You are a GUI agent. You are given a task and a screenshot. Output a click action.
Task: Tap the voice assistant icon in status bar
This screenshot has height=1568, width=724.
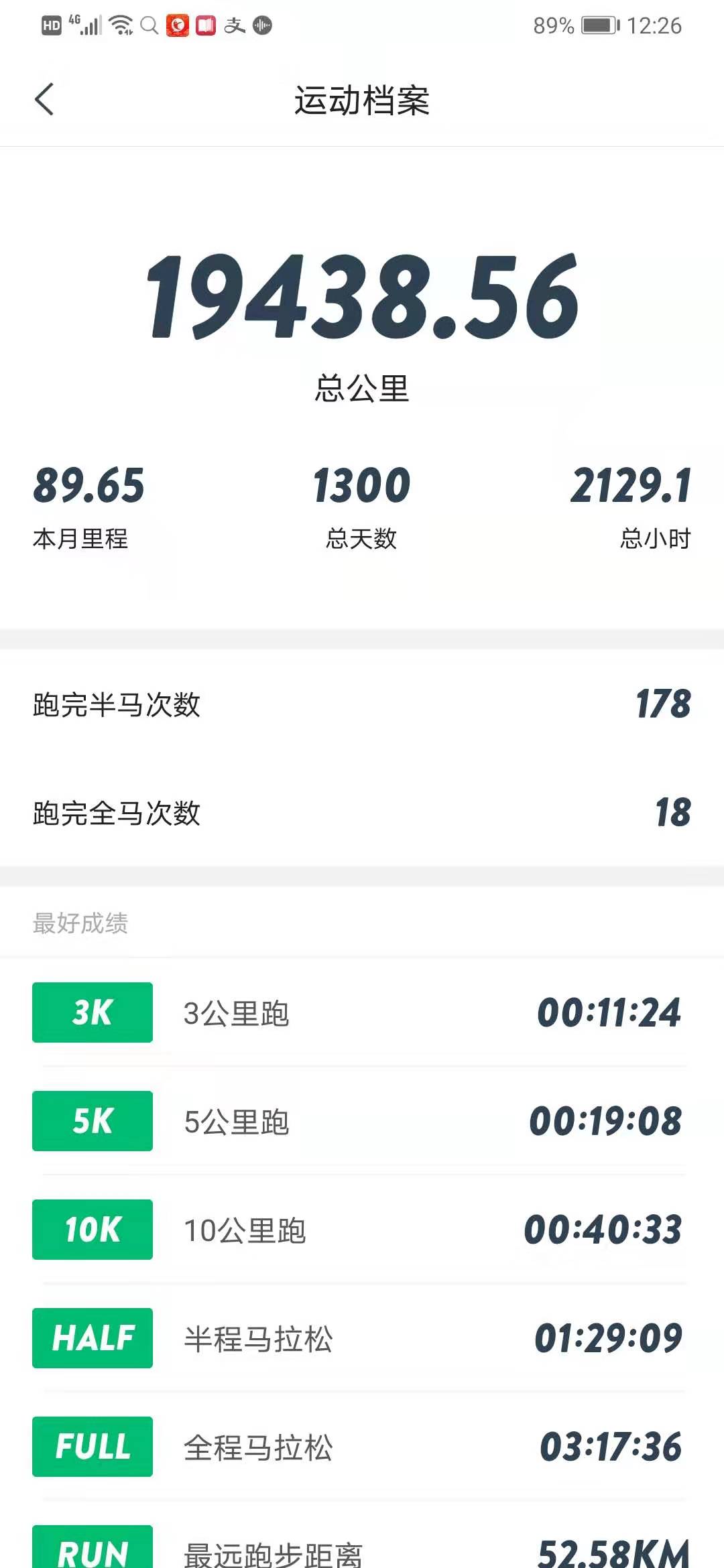(260, 25)
